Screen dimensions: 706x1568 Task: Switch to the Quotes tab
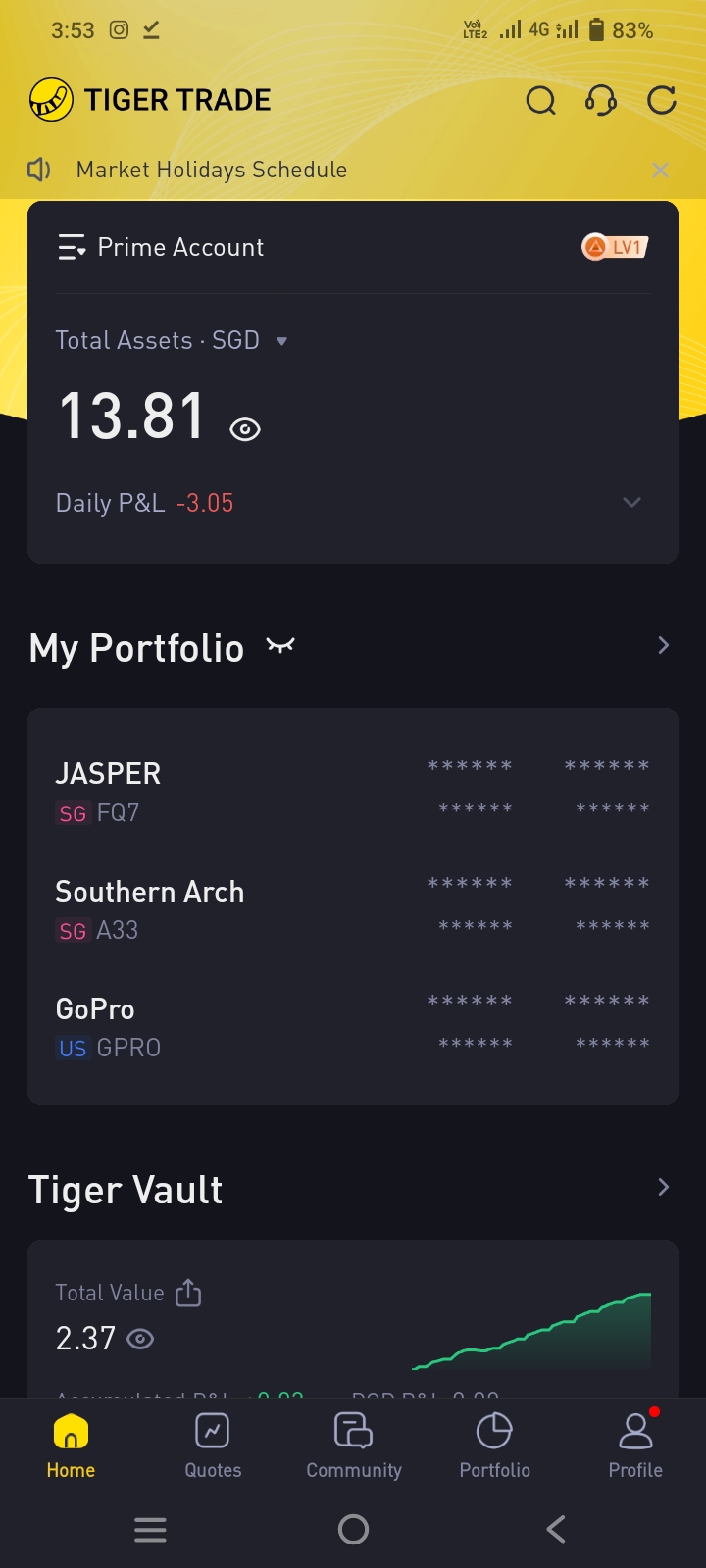click(213, 1445)
